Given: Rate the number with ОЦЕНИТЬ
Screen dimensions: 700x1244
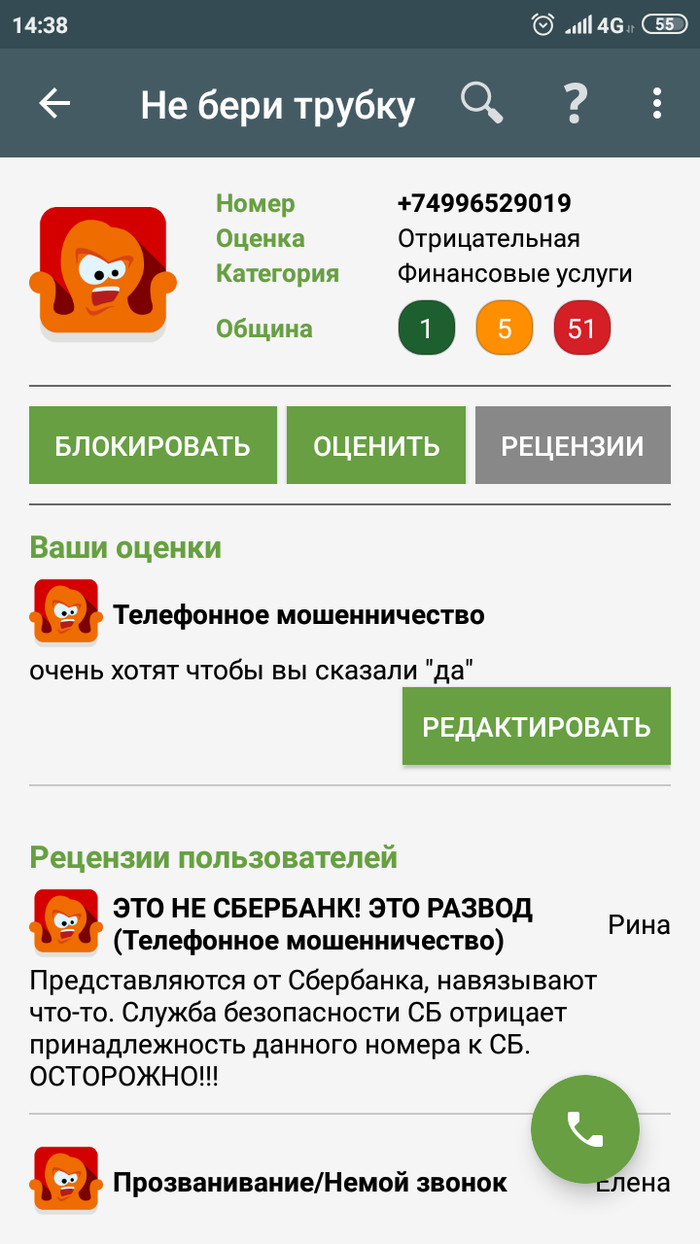Looking at the screenshot, I should [376, 445].
